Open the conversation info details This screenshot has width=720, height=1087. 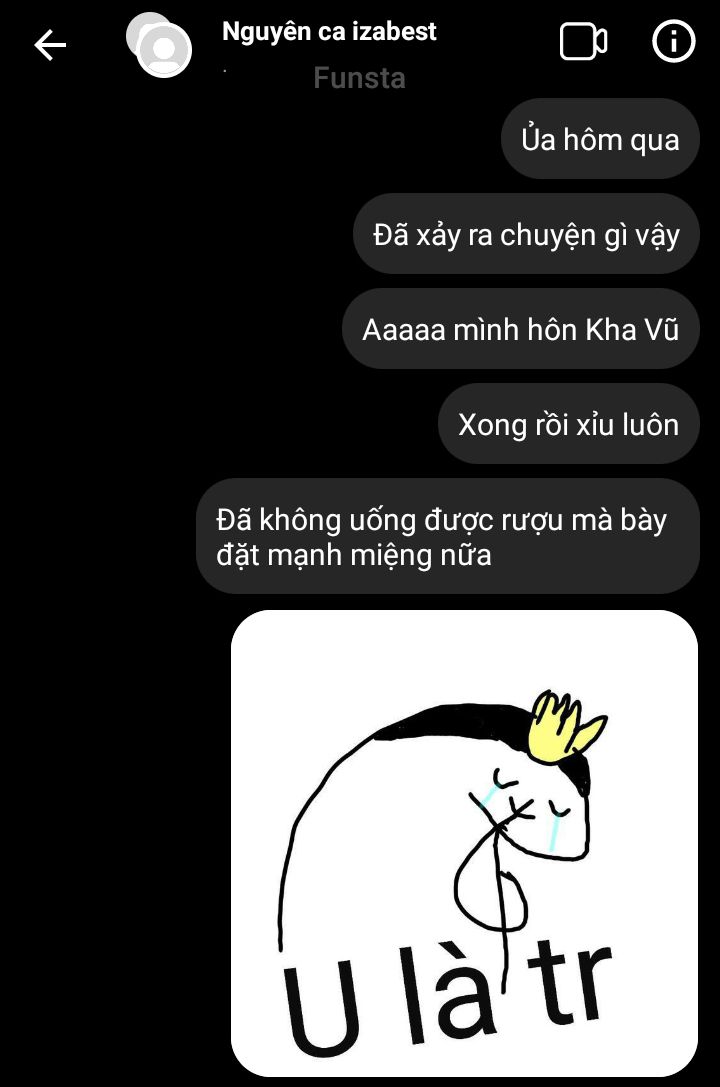click(673, 43)
